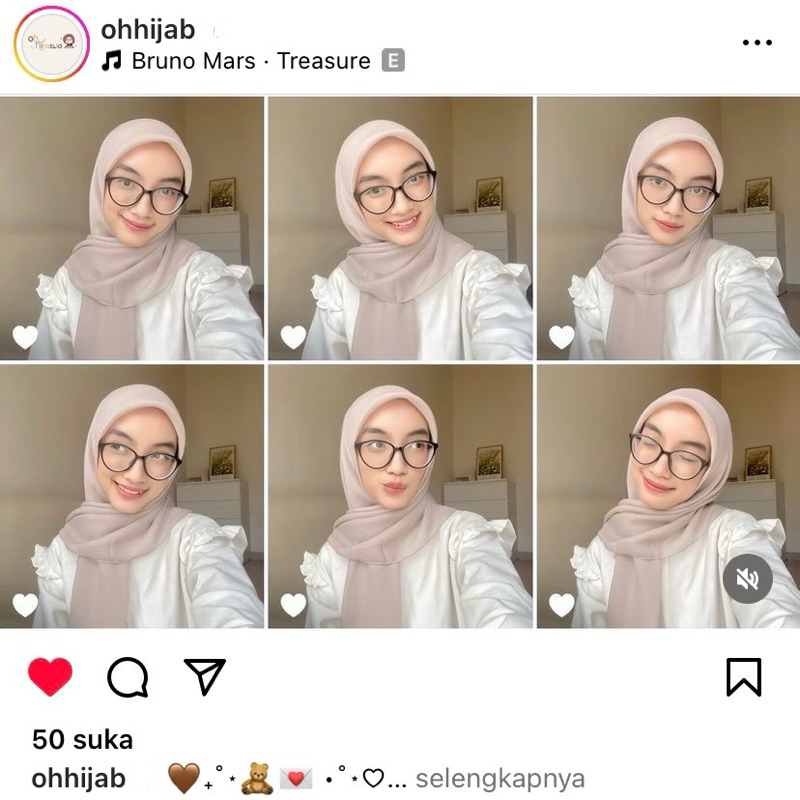
Task: Open the Bruno Mars Treasure audio
Action: pyautogui.click(x=250, y=61)
